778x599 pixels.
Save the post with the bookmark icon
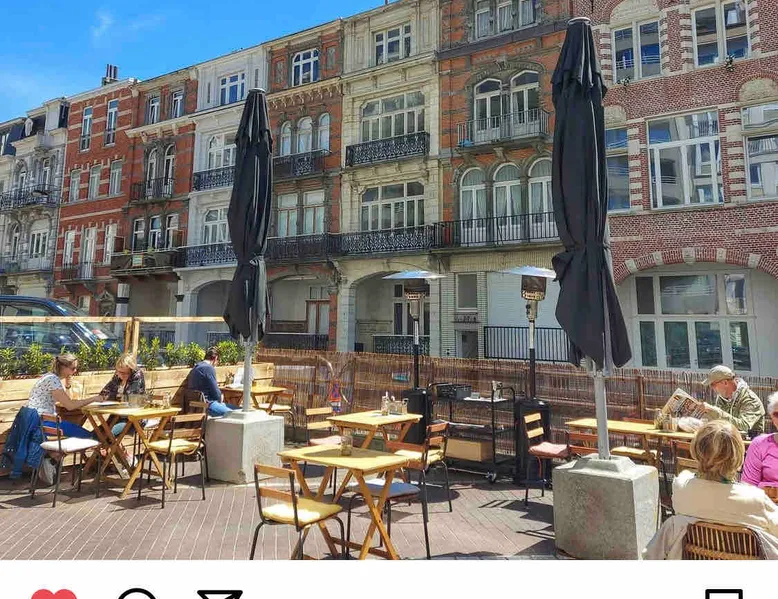[724, 594]
